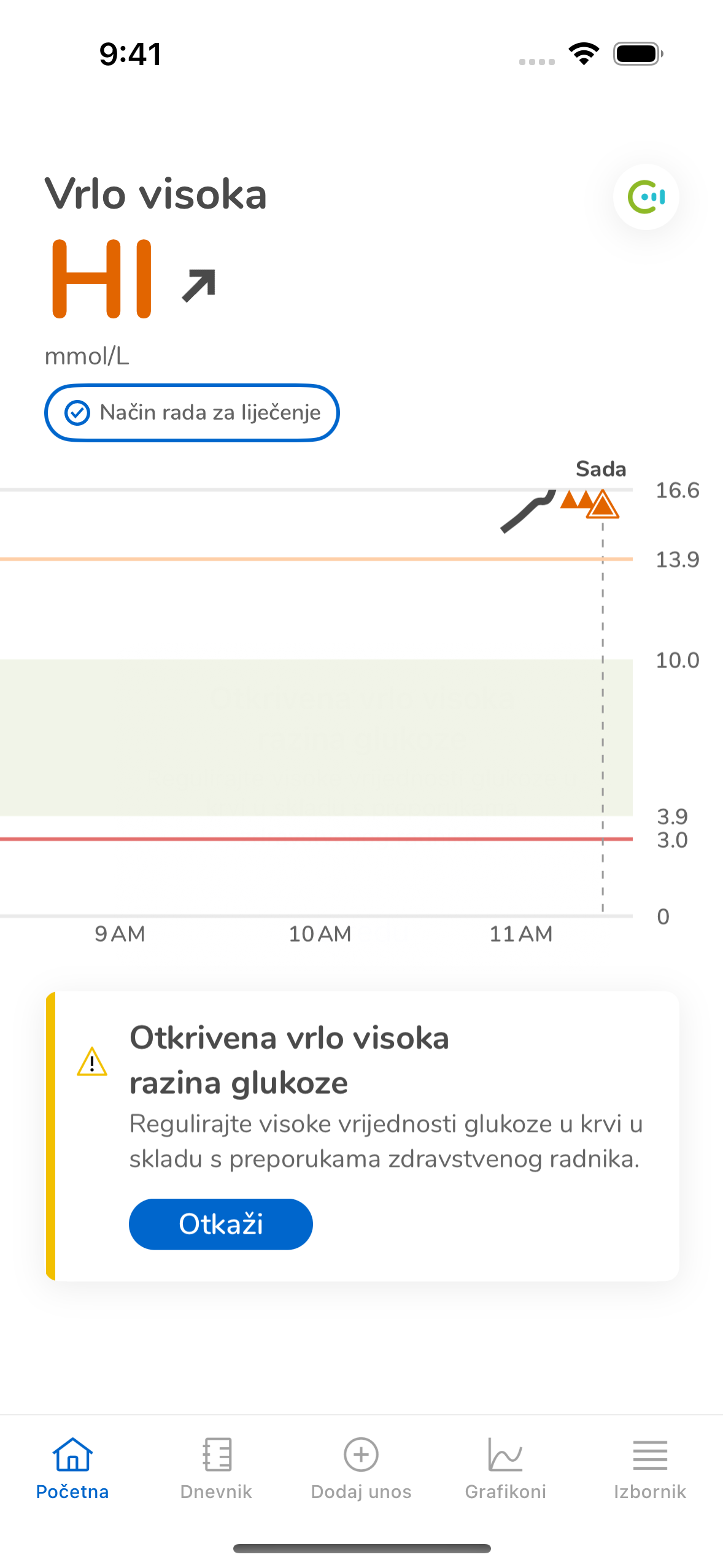Image resolution: width=723 pixels, height=1568 pixels.
Task: Tap the Način rada za liječenje chip
Action: (x=191, y=413)
